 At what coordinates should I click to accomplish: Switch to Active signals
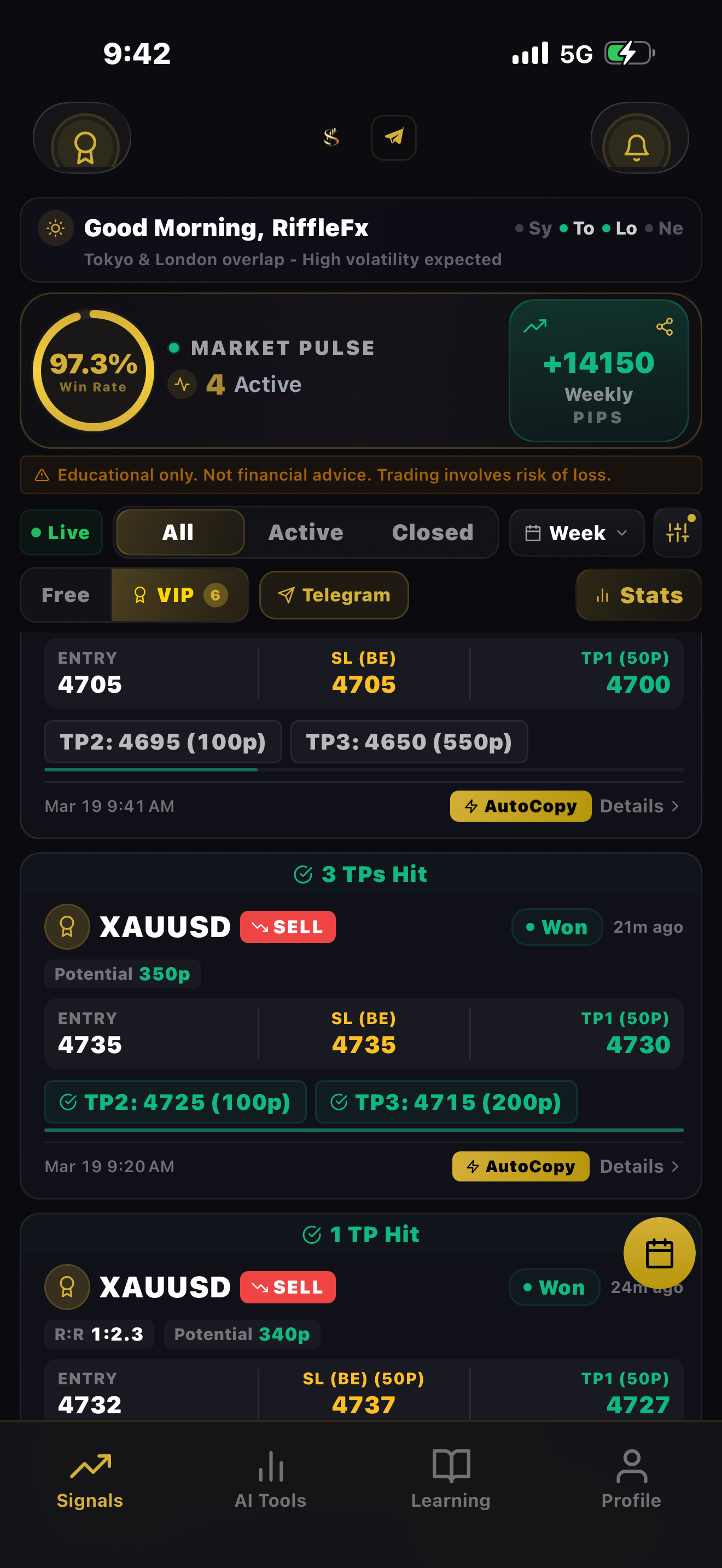click(x=306, y=533)
